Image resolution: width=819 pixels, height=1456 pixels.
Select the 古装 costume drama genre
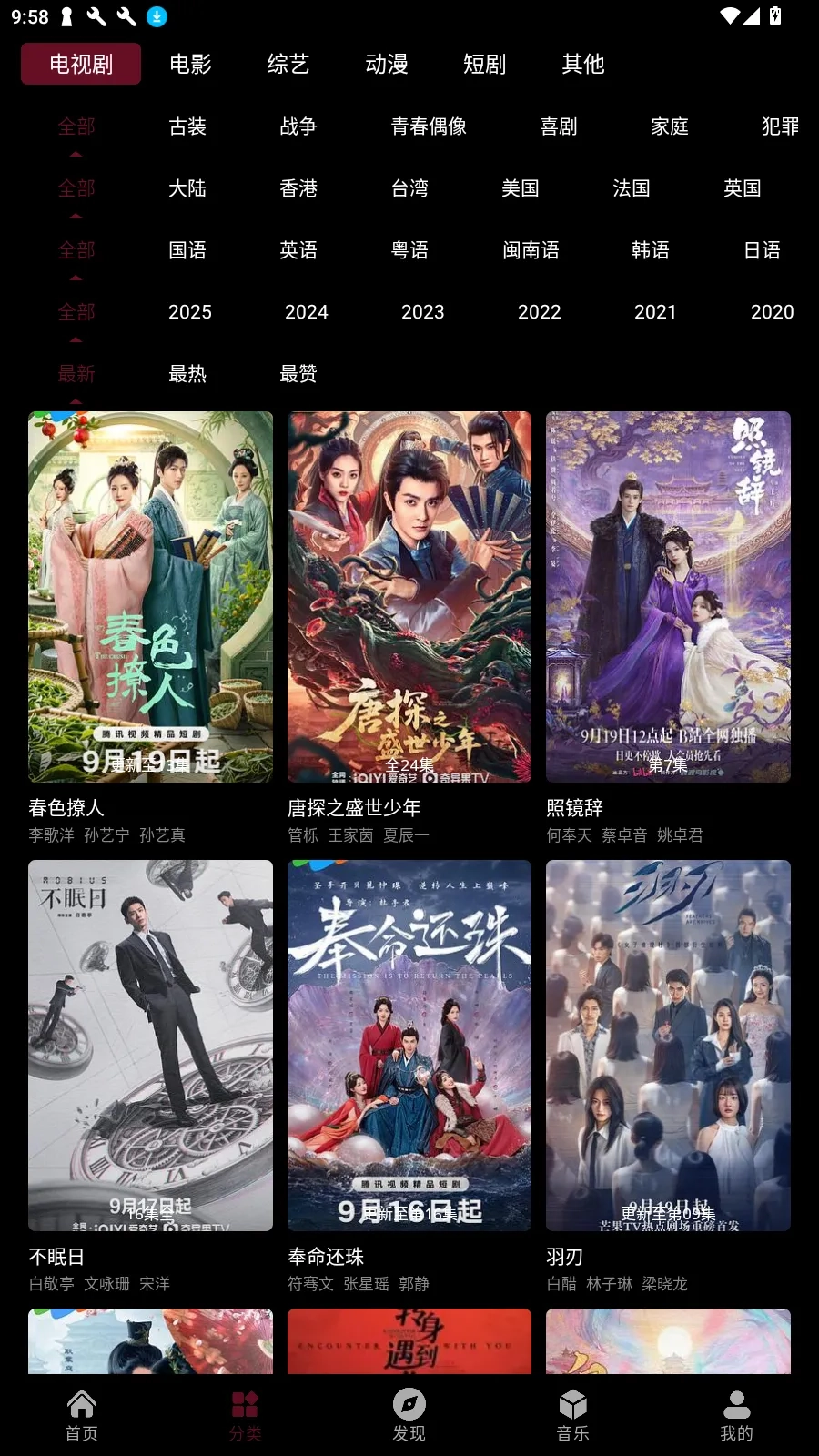[x=187, y=127]
